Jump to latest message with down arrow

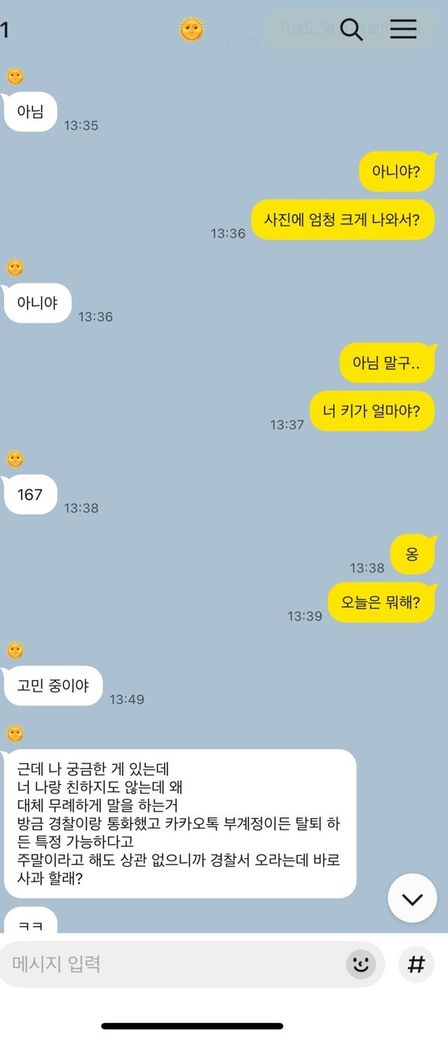tap(412, 899)
